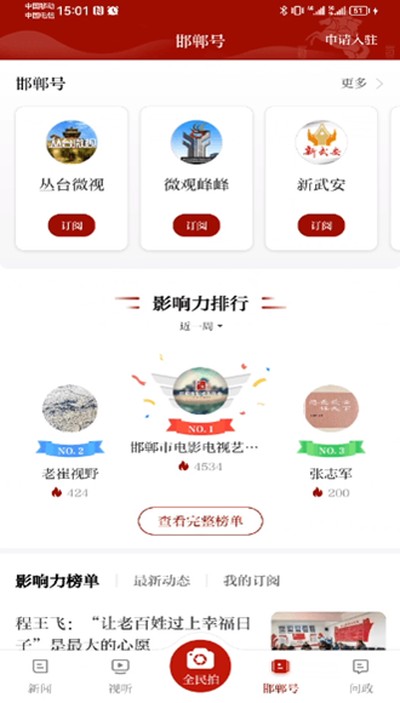Open the 程王飞 article
The image size is (400, 703).
click(200, 633)
